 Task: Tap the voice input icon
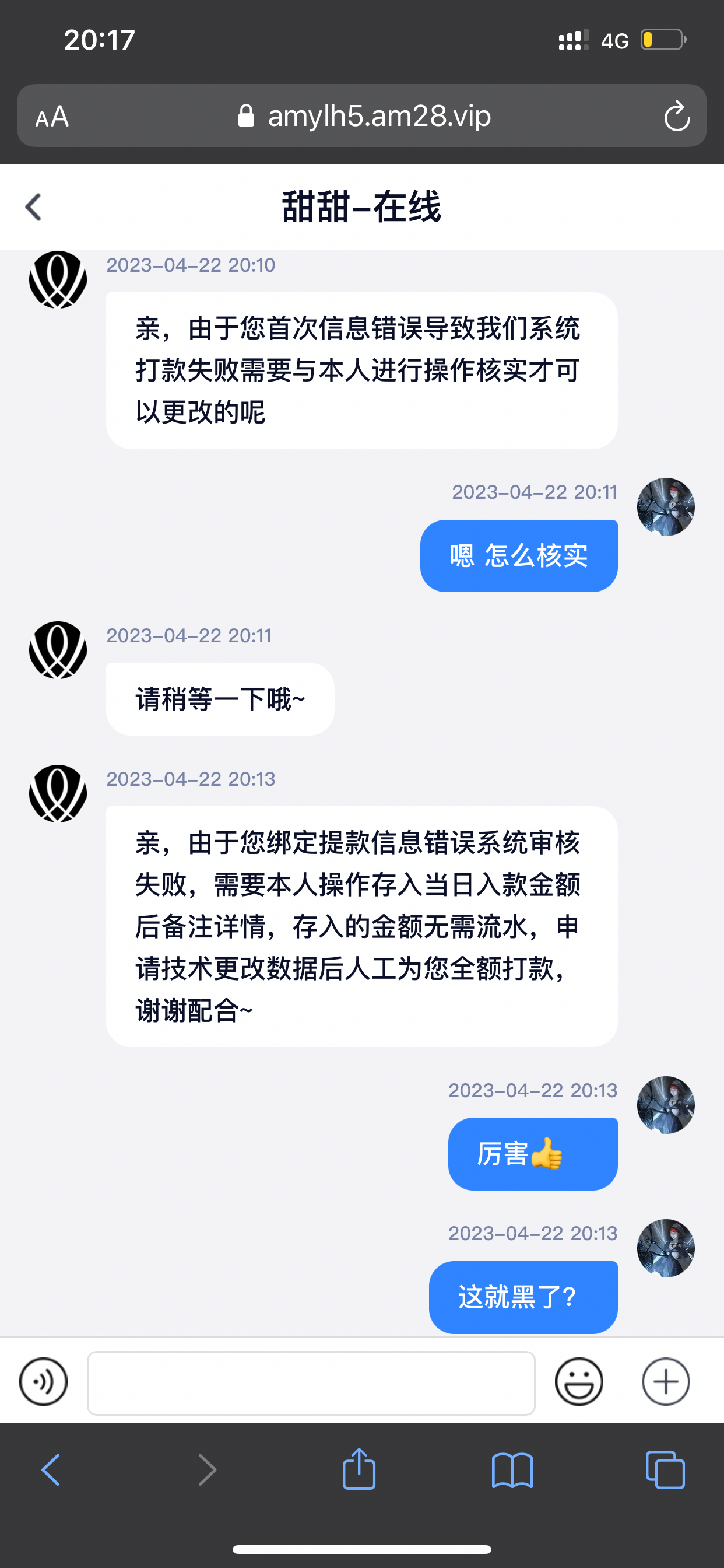43,1382
